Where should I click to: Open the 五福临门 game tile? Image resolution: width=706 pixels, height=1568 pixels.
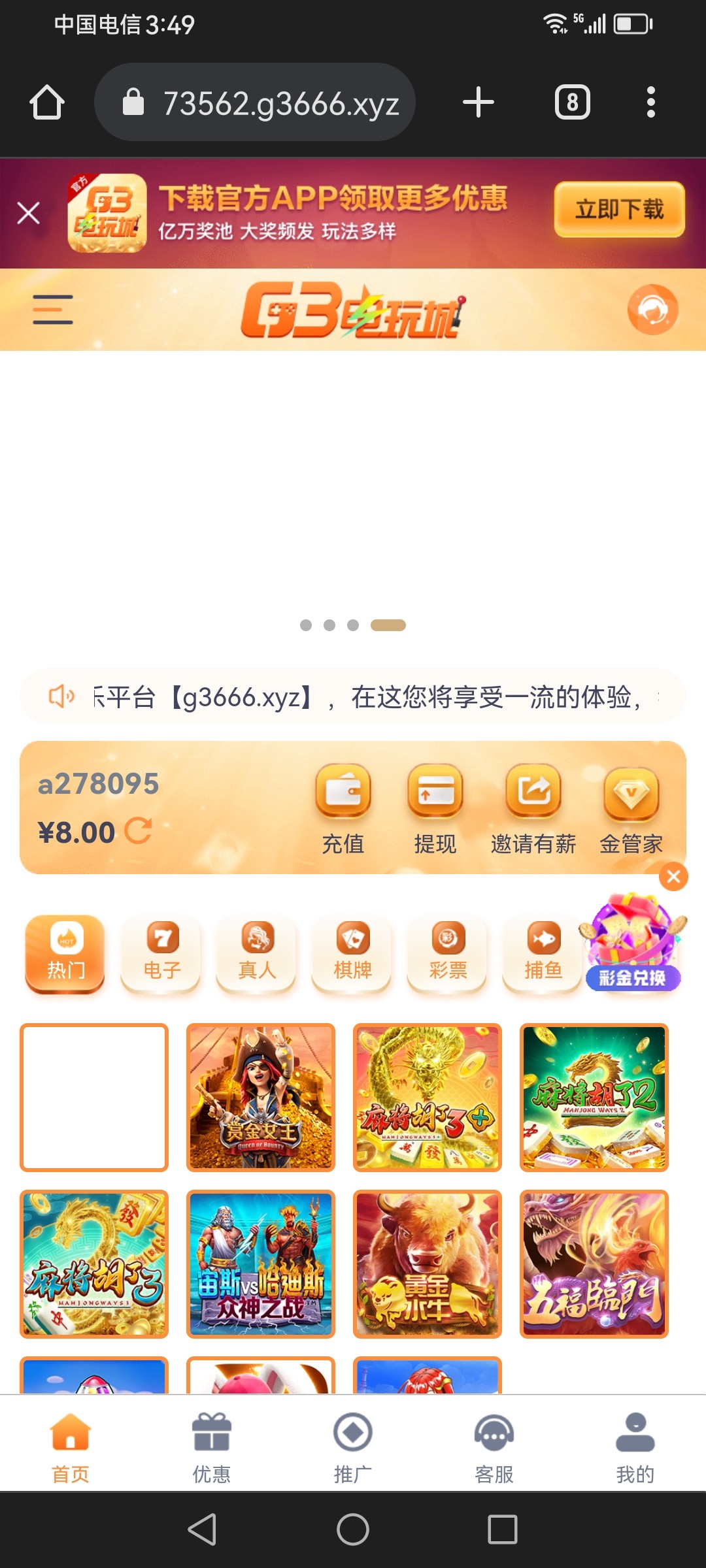coord(594,1264)
